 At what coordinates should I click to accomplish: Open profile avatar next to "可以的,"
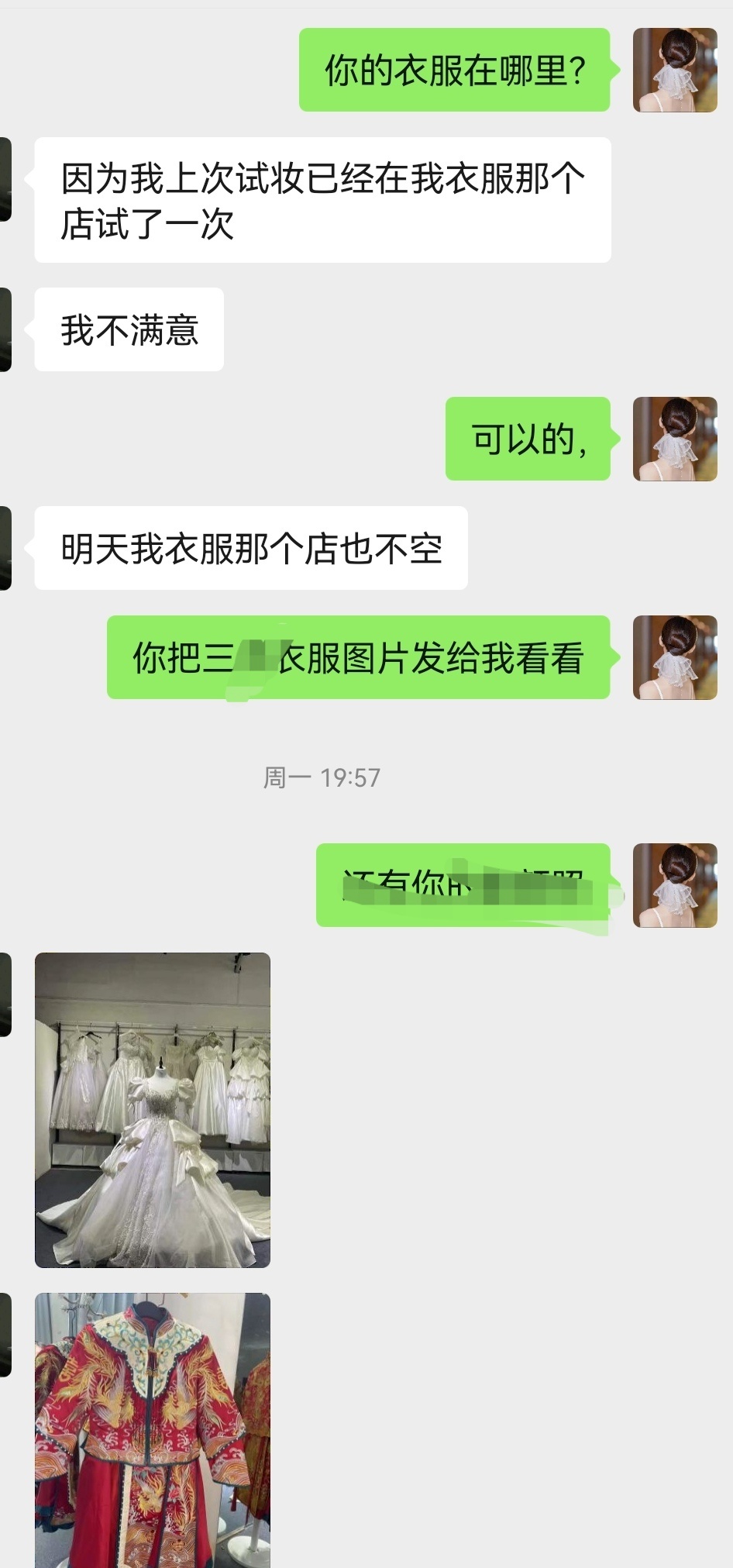[675, 439]
